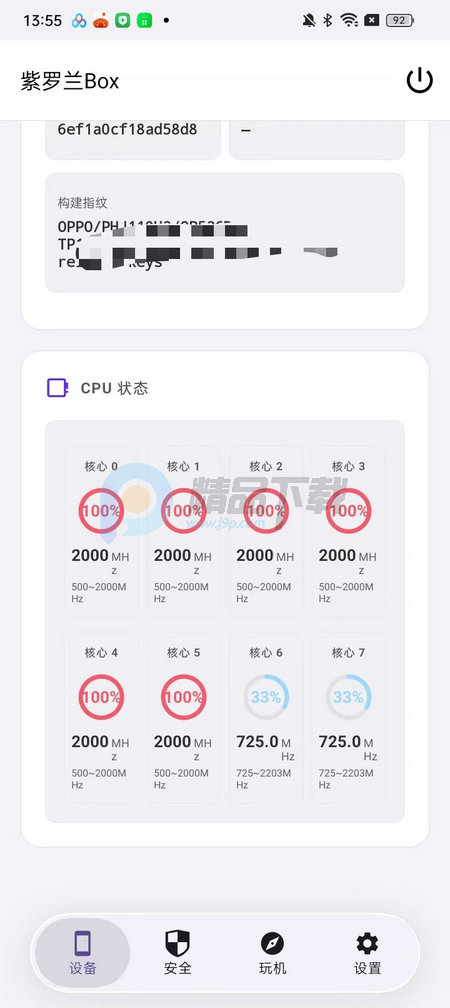Switch to the 安全 tab

click(177, 953)
